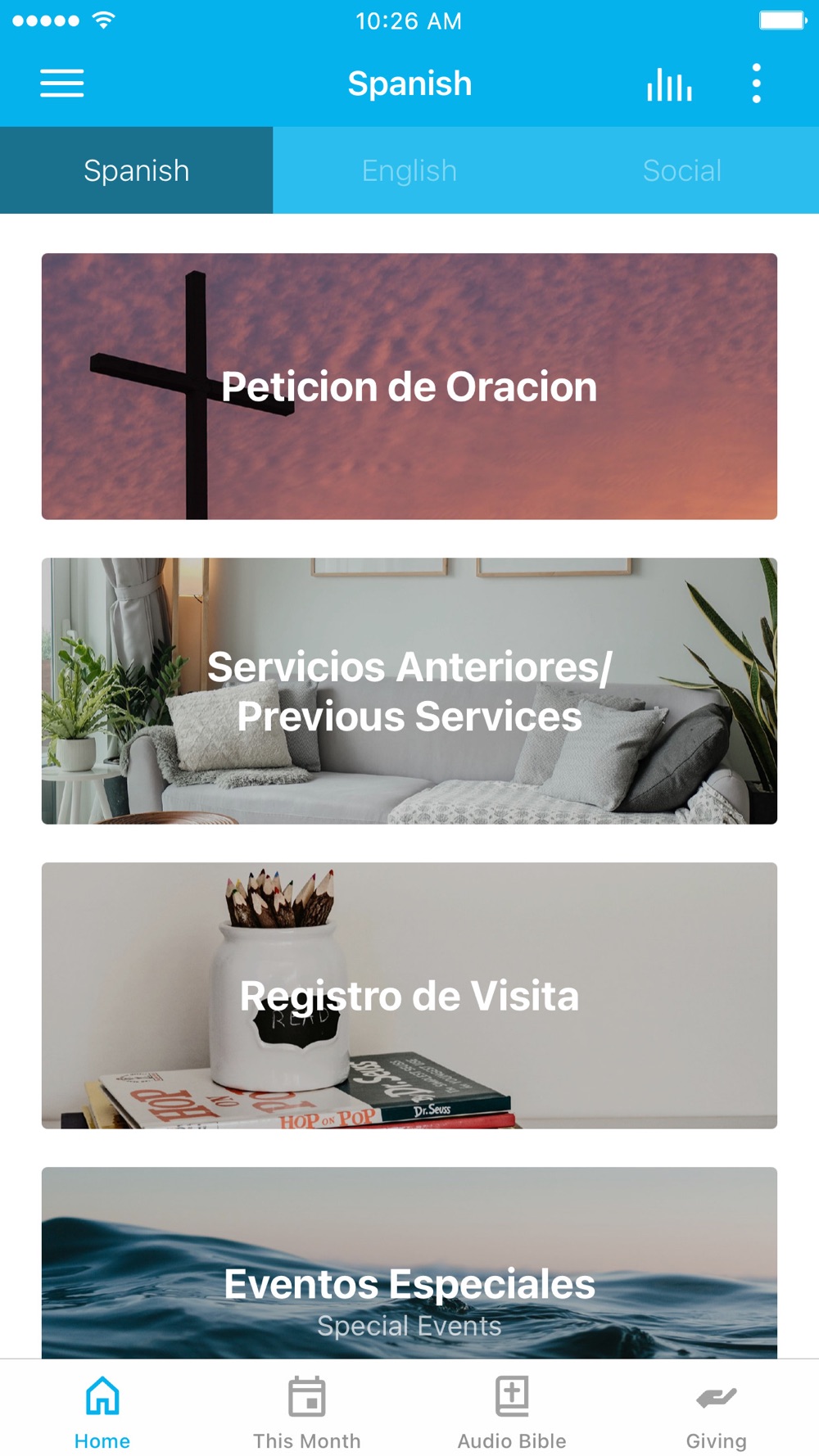The height and width of the screenshot is (1456, 819).
Task: Go to the Home tab
Action: tap(102, 1412)
